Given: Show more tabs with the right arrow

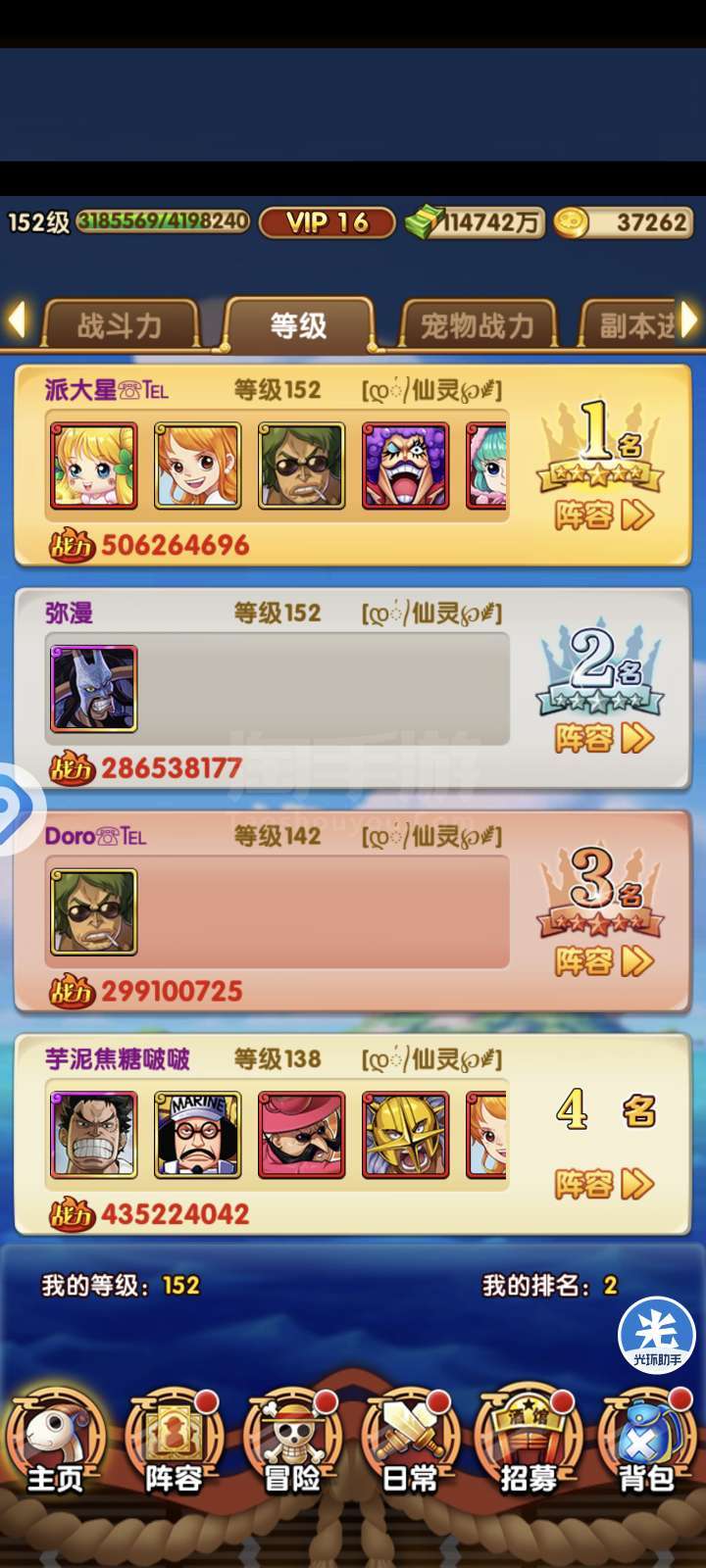Looking at the screenshot, I should [690, 319].
